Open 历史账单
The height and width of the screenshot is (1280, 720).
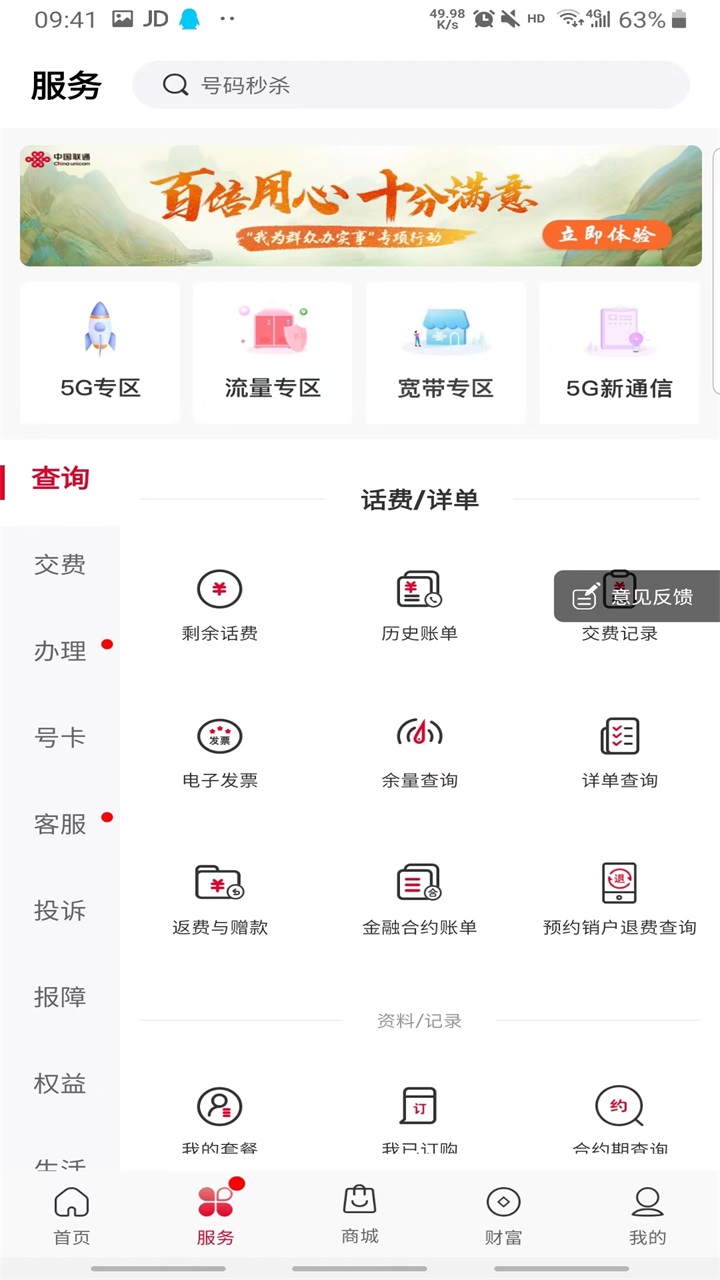(419, 605)
